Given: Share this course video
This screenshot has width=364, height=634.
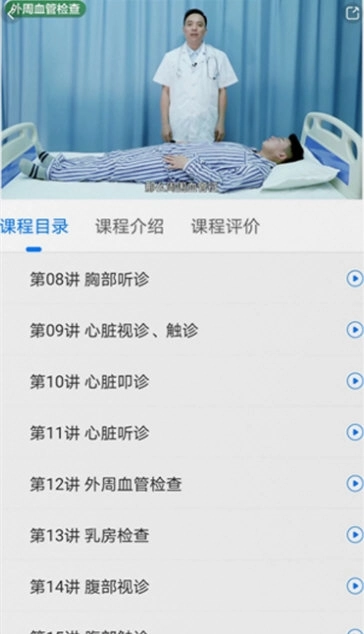Looking at the screenshot, I should coord(352,13).
